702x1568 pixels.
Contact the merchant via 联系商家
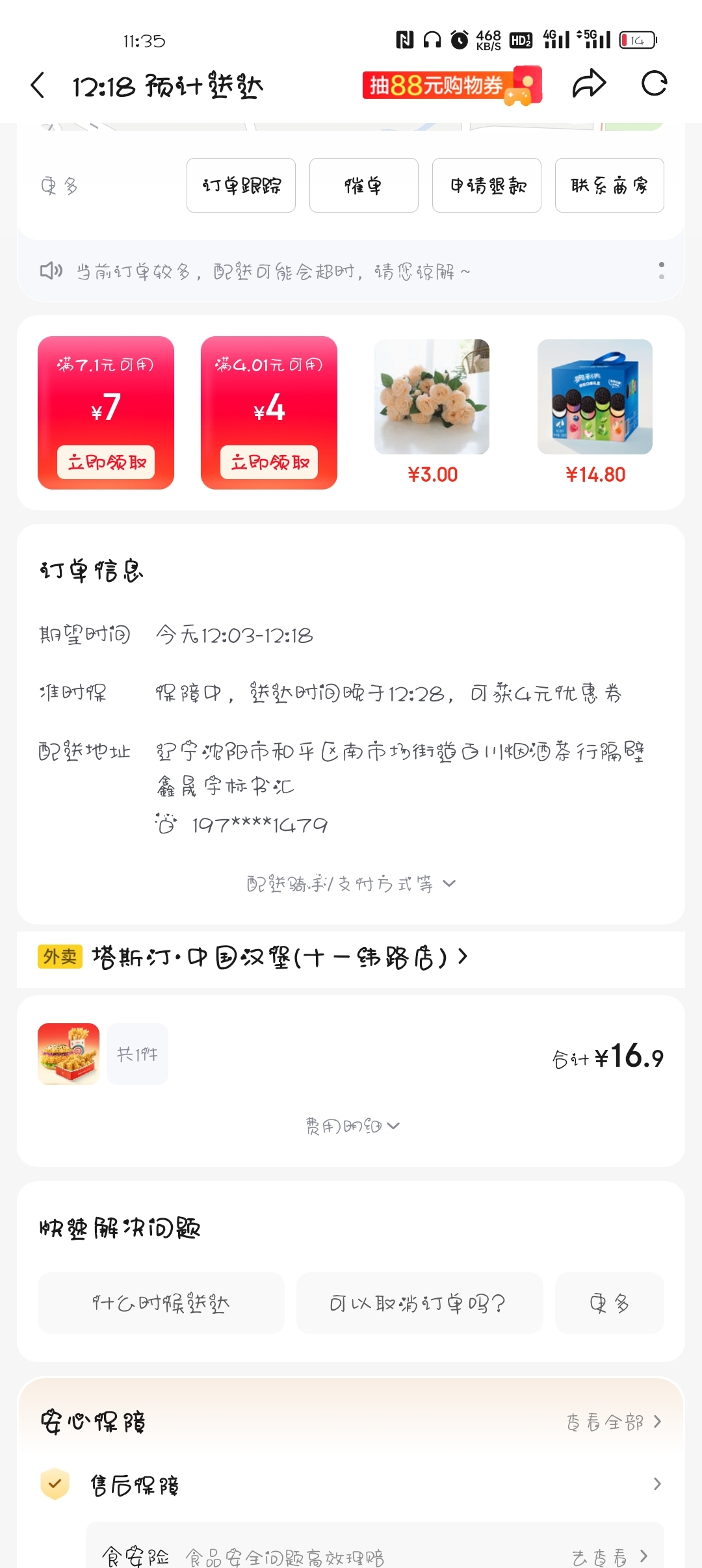coord(609,185)
